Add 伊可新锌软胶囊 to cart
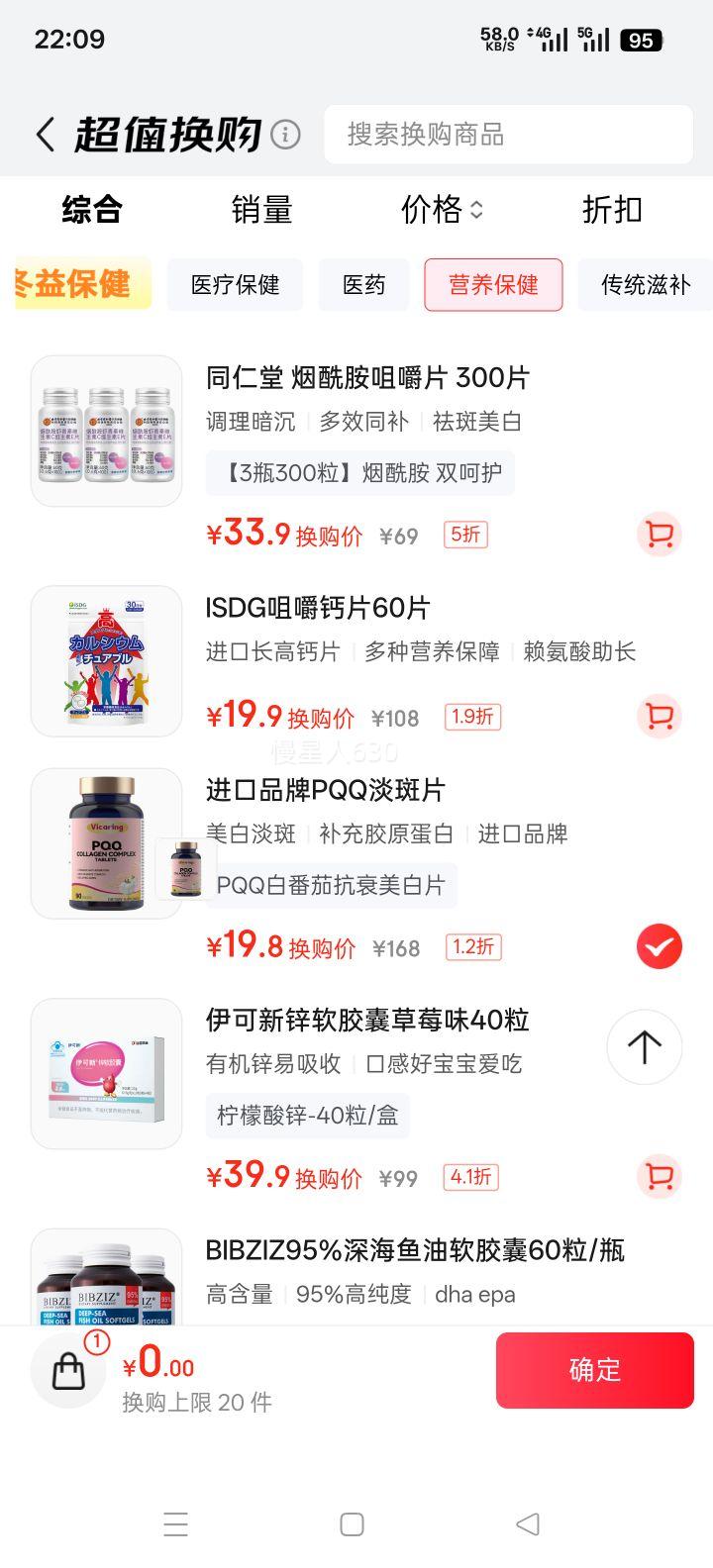The height and width of the screenshot is (1568, 713). (659, 1176)
